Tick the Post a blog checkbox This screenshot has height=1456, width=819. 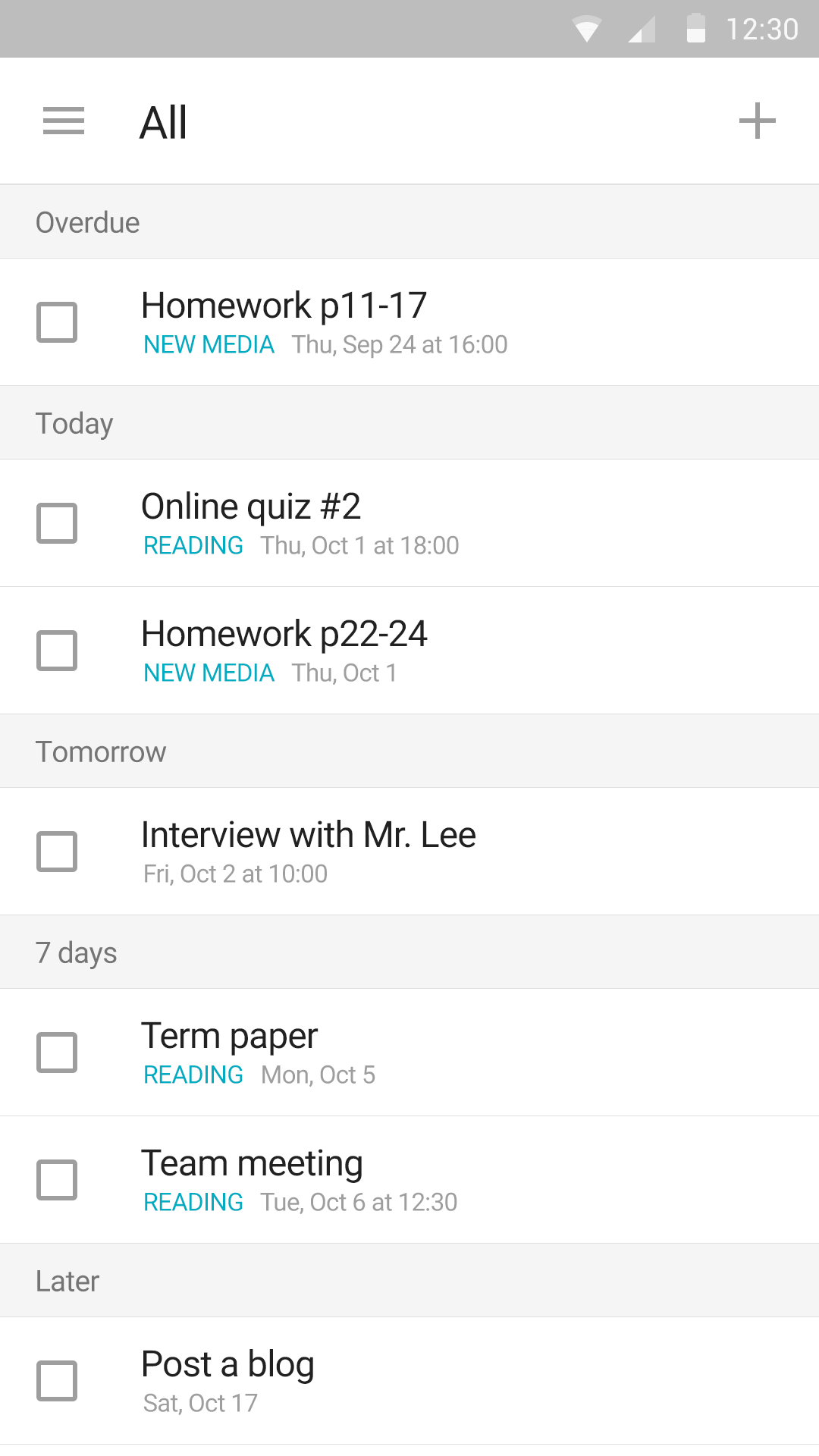[57, 1381]
